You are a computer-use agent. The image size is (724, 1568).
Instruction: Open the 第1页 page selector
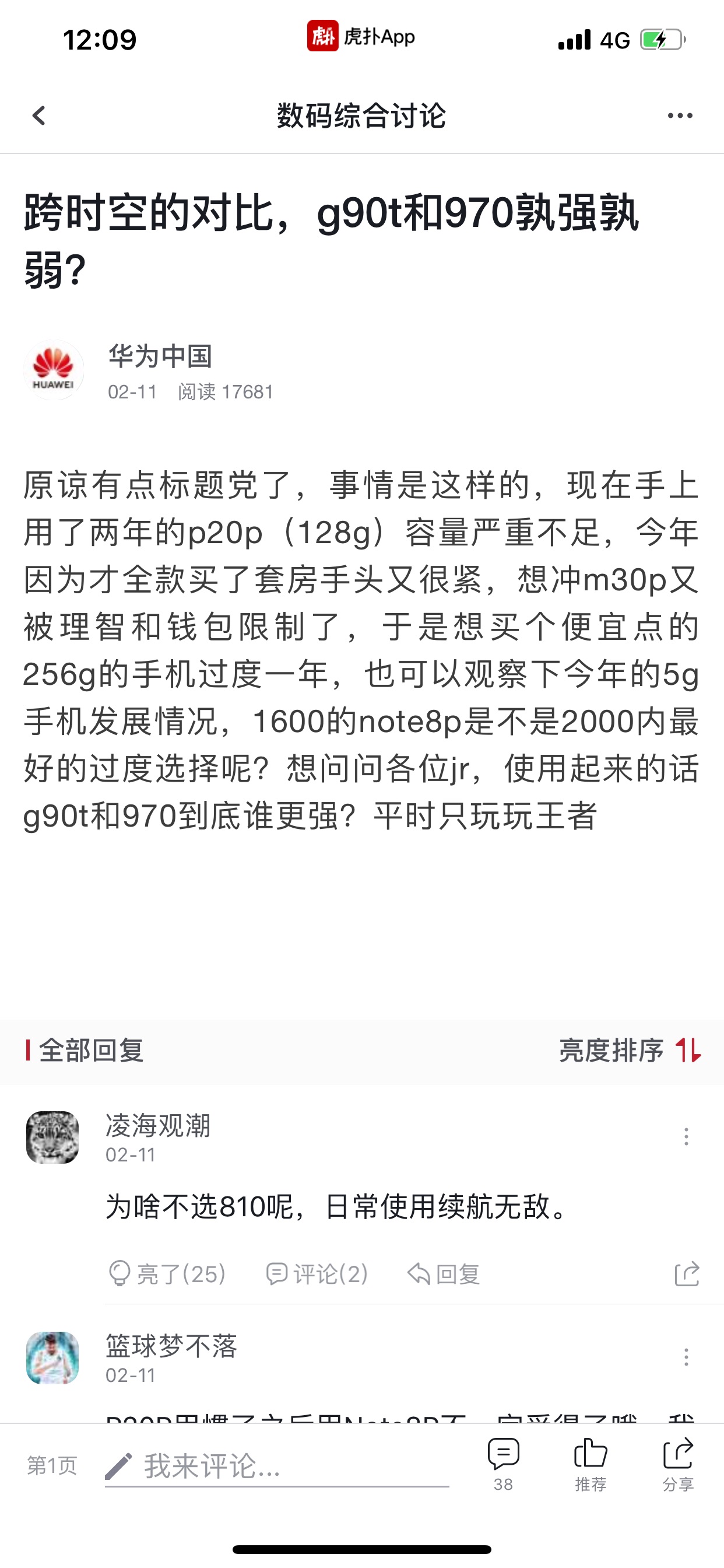point(52,1466)
